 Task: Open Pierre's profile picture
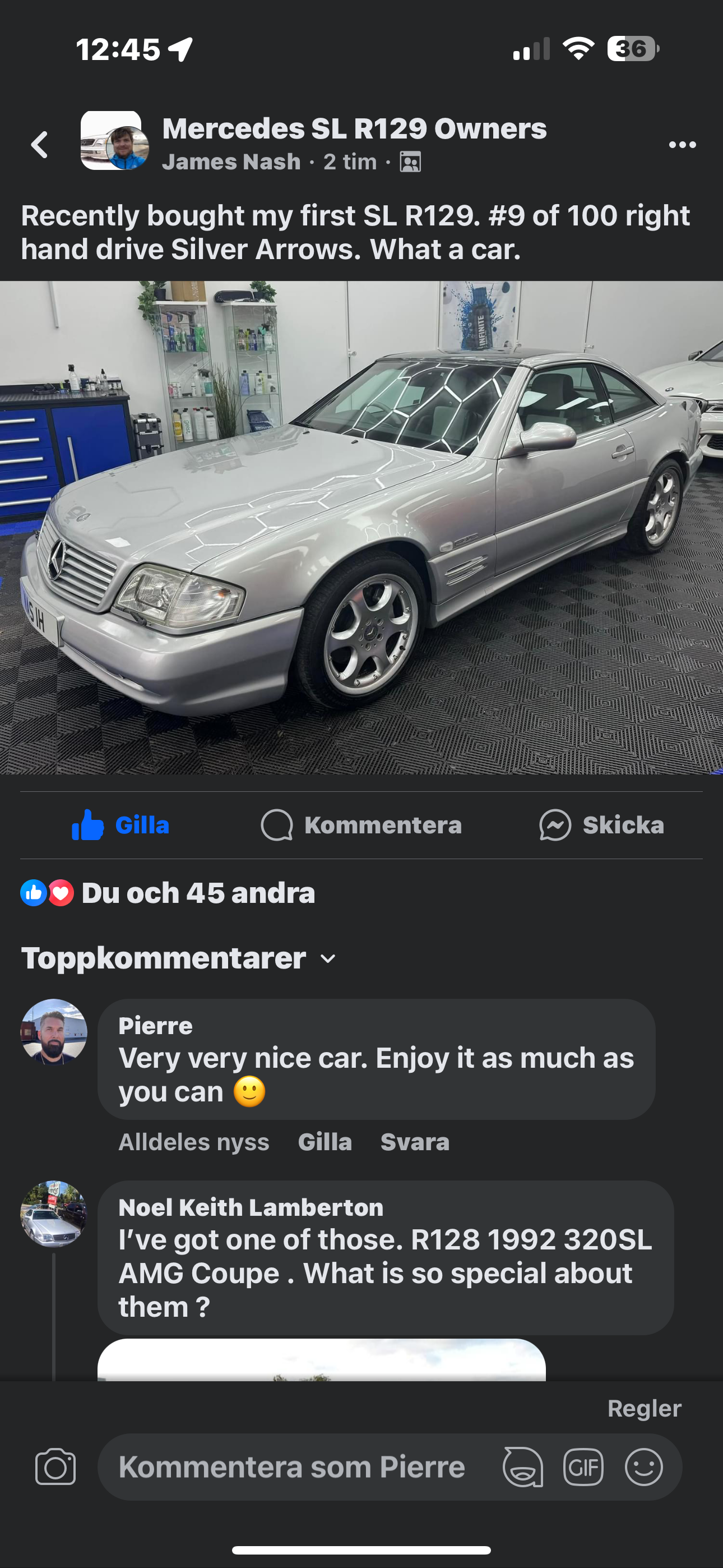point(54,1032)
